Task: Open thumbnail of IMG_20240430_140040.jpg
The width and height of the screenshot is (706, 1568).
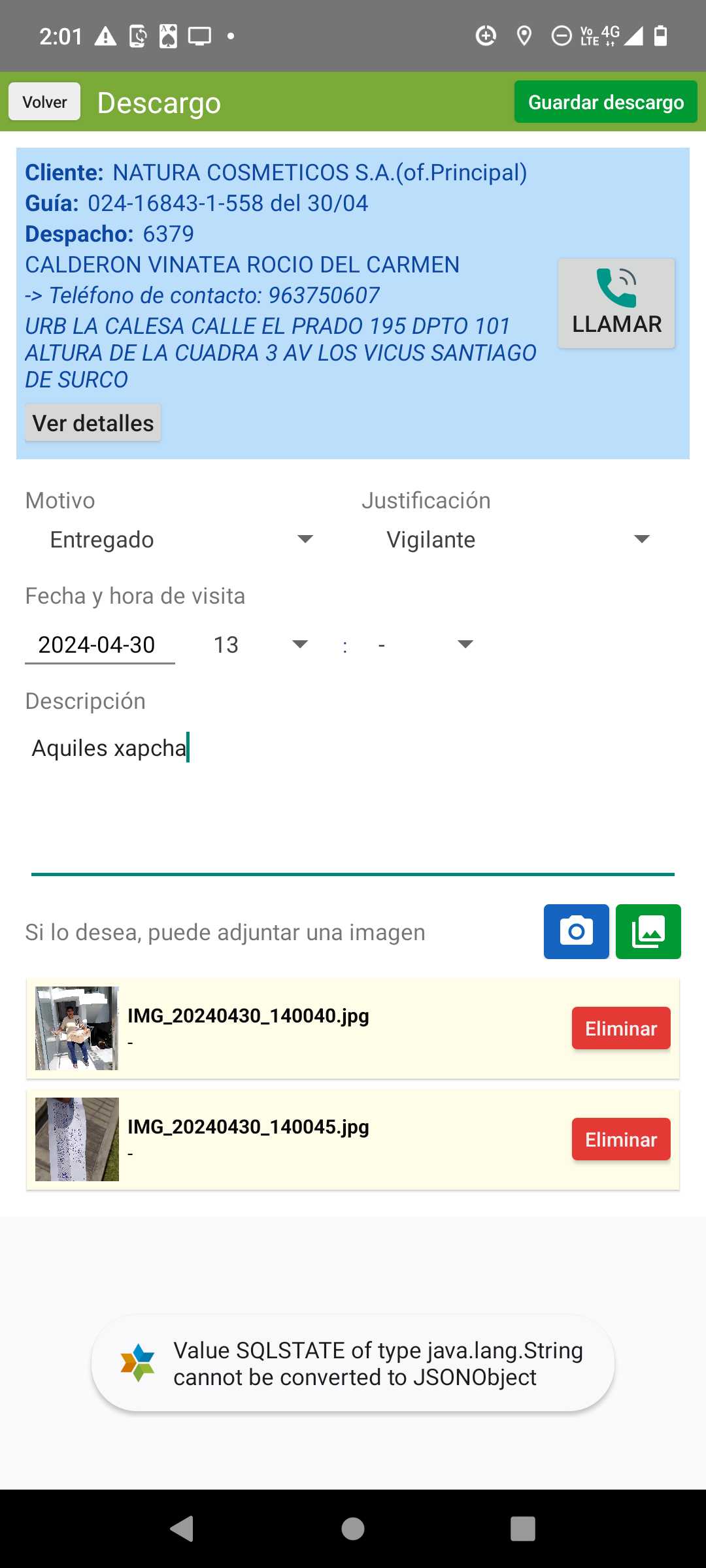Action: 77,1028
